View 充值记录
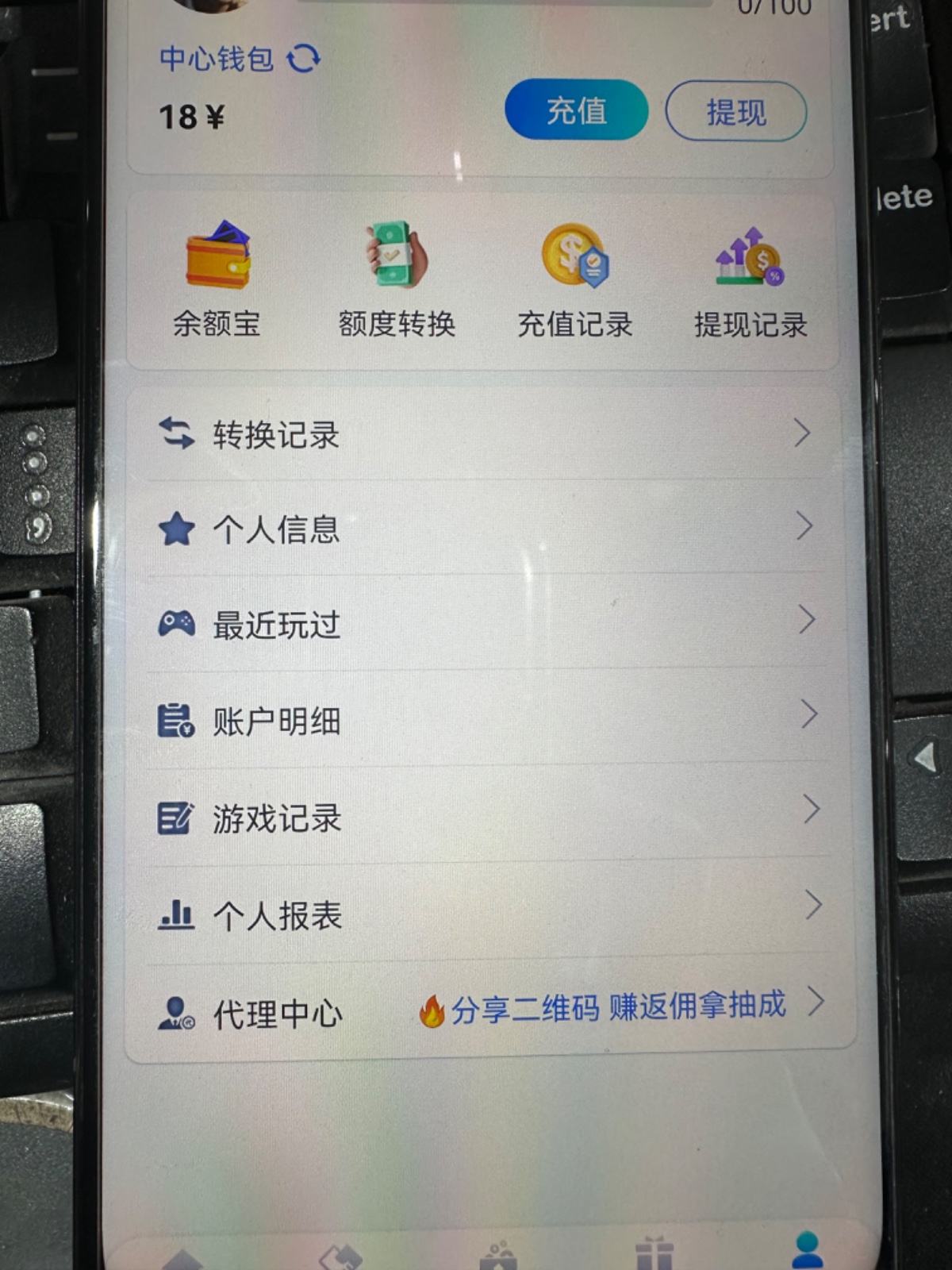This screenshot has width=952, height=1270. coord(574,279)
